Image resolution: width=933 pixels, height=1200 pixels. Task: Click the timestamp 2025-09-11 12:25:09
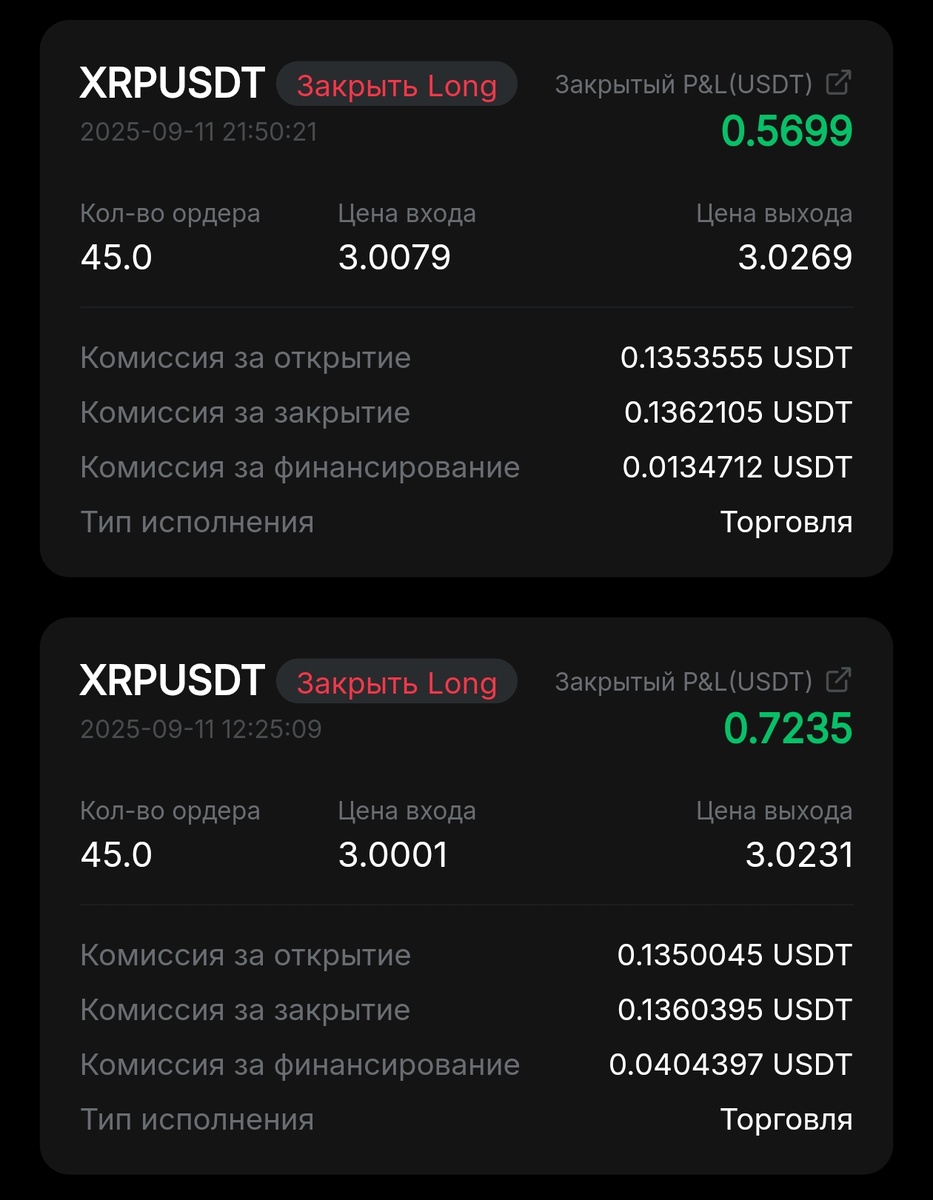point(199,729)
